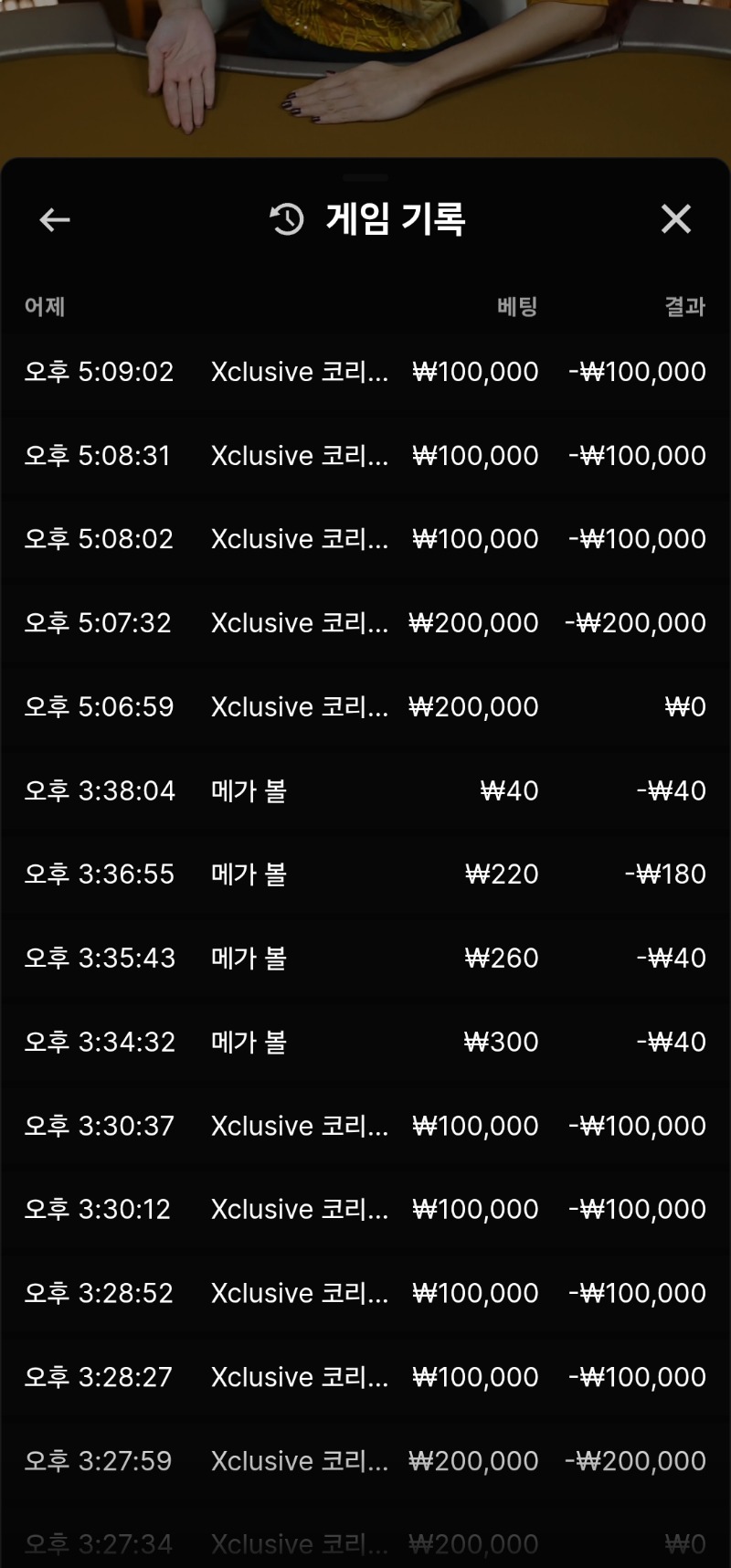View the 오후 3:30:12 round details
The width and height of the screenshot is (731, 1568).
[x=365, y=1210]
